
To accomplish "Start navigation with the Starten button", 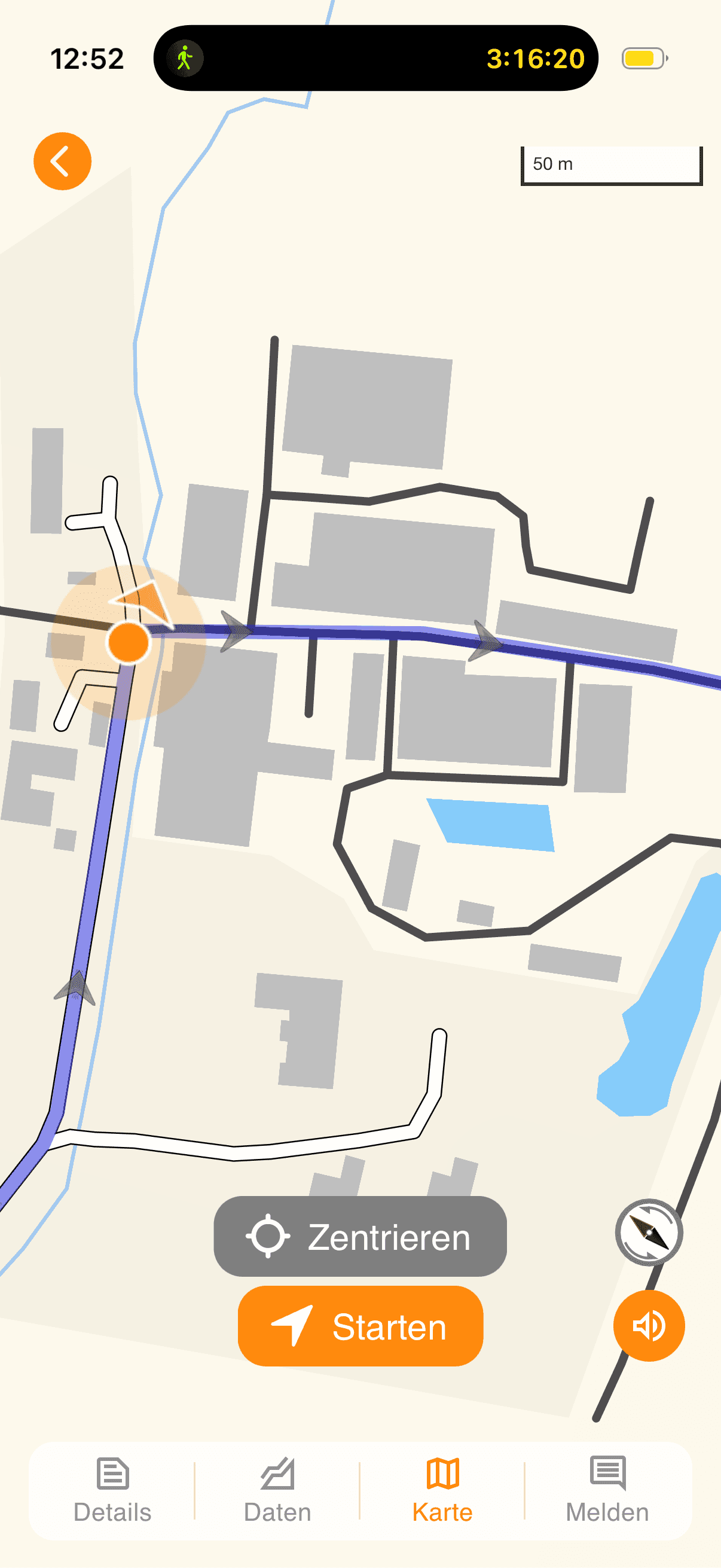I will pos(360,1326).
